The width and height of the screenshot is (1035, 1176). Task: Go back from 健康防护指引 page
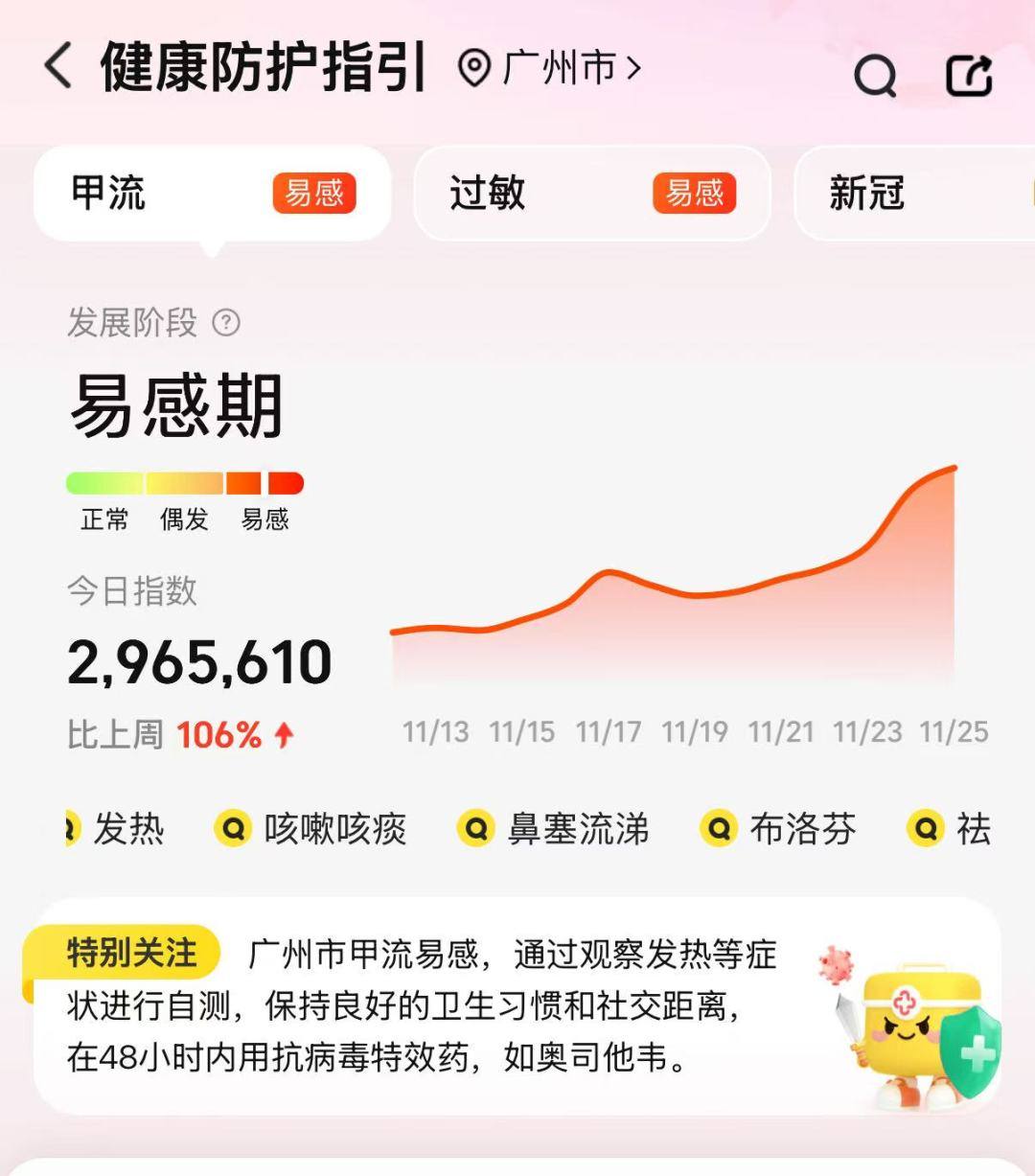coord(59,67)
